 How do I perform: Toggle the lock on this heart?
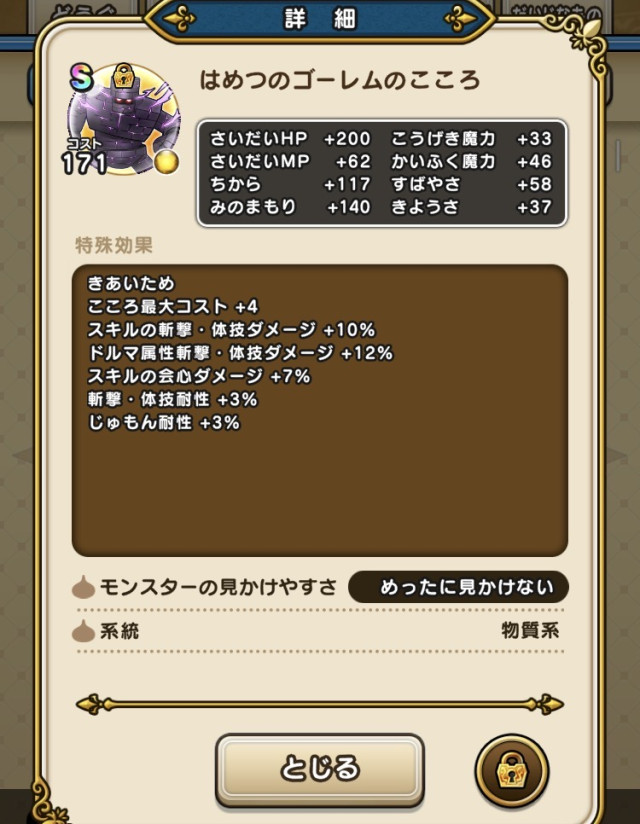511,769
